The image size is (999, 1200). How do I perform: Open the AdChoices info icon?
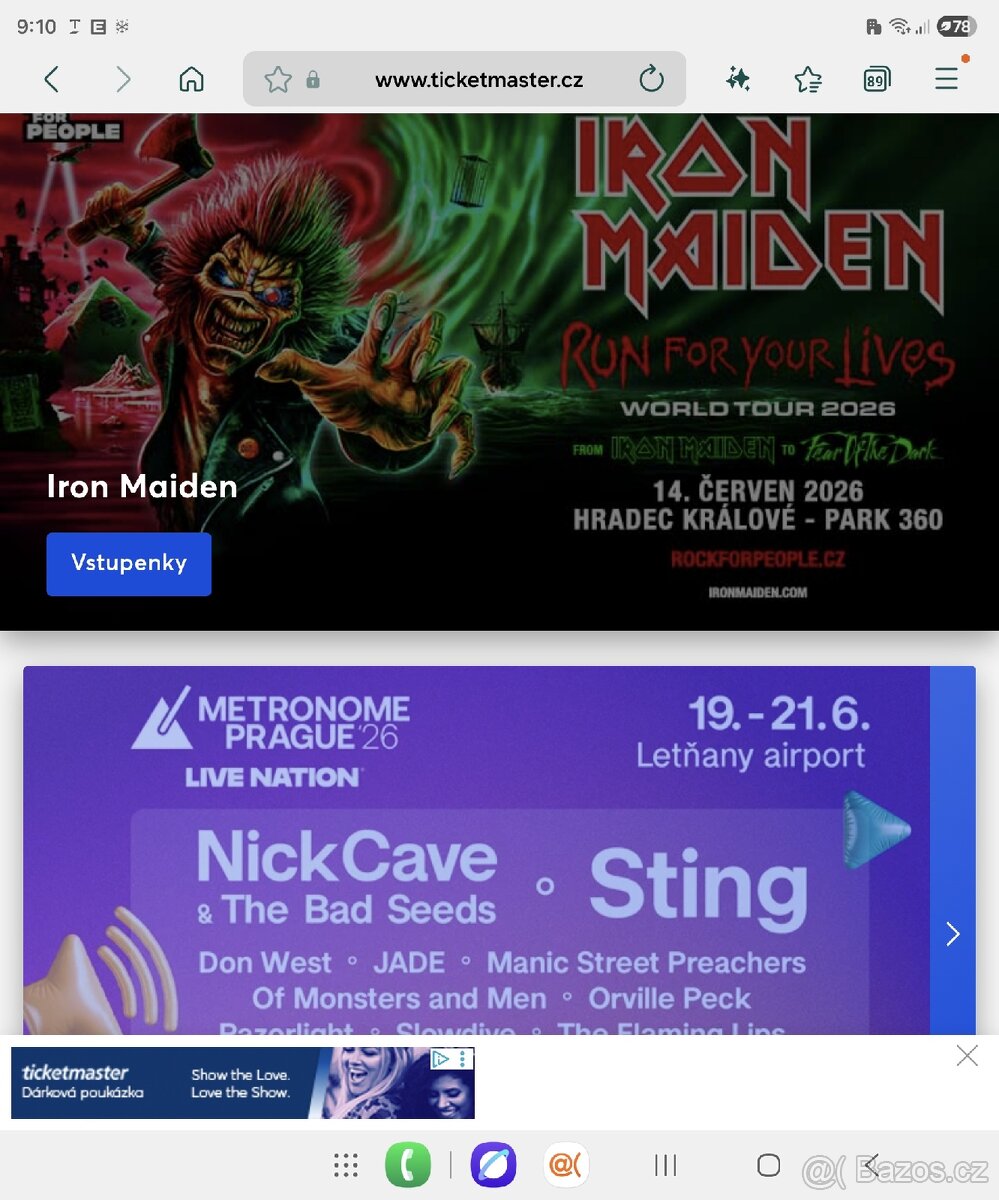[x=440, y=1059]
